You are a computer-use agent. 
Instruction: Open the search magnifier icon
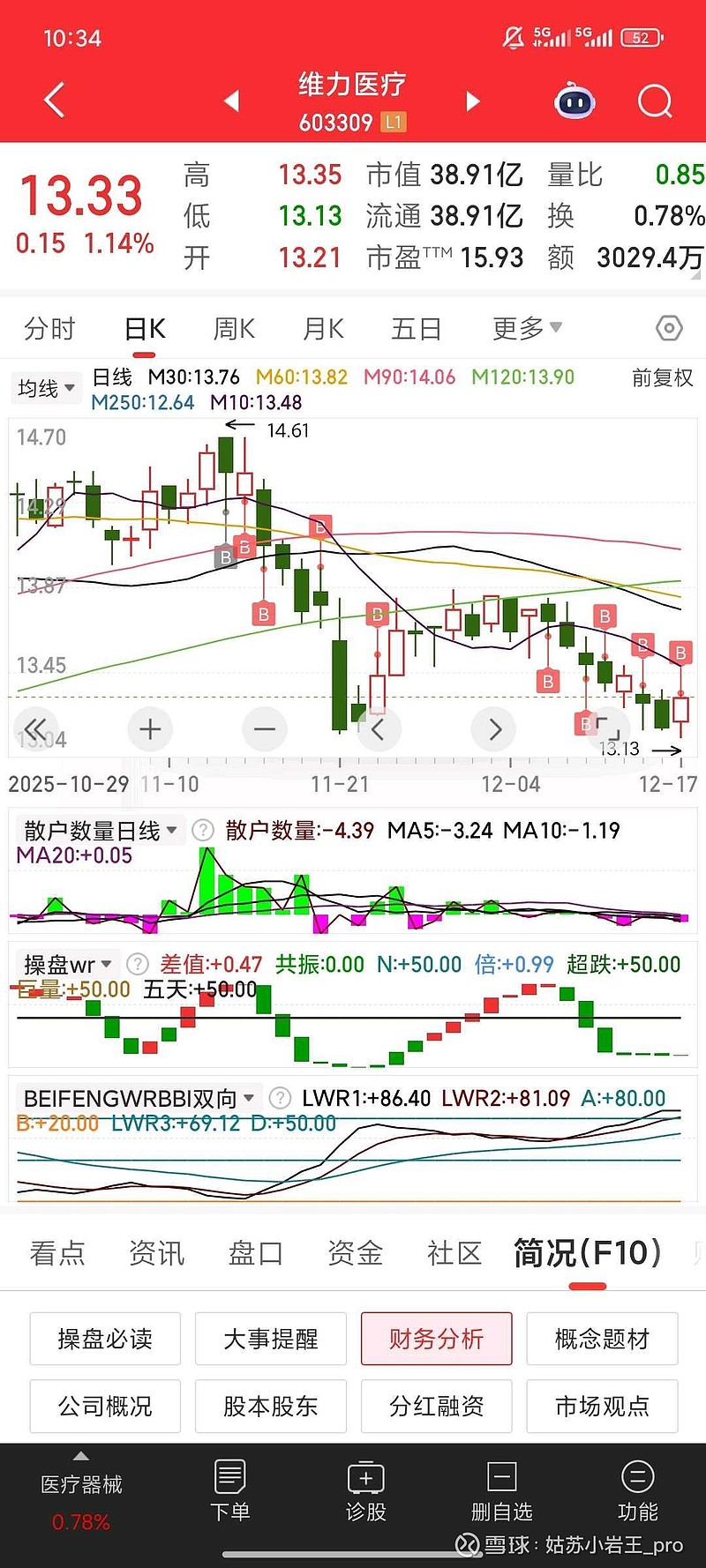[654, 102]
